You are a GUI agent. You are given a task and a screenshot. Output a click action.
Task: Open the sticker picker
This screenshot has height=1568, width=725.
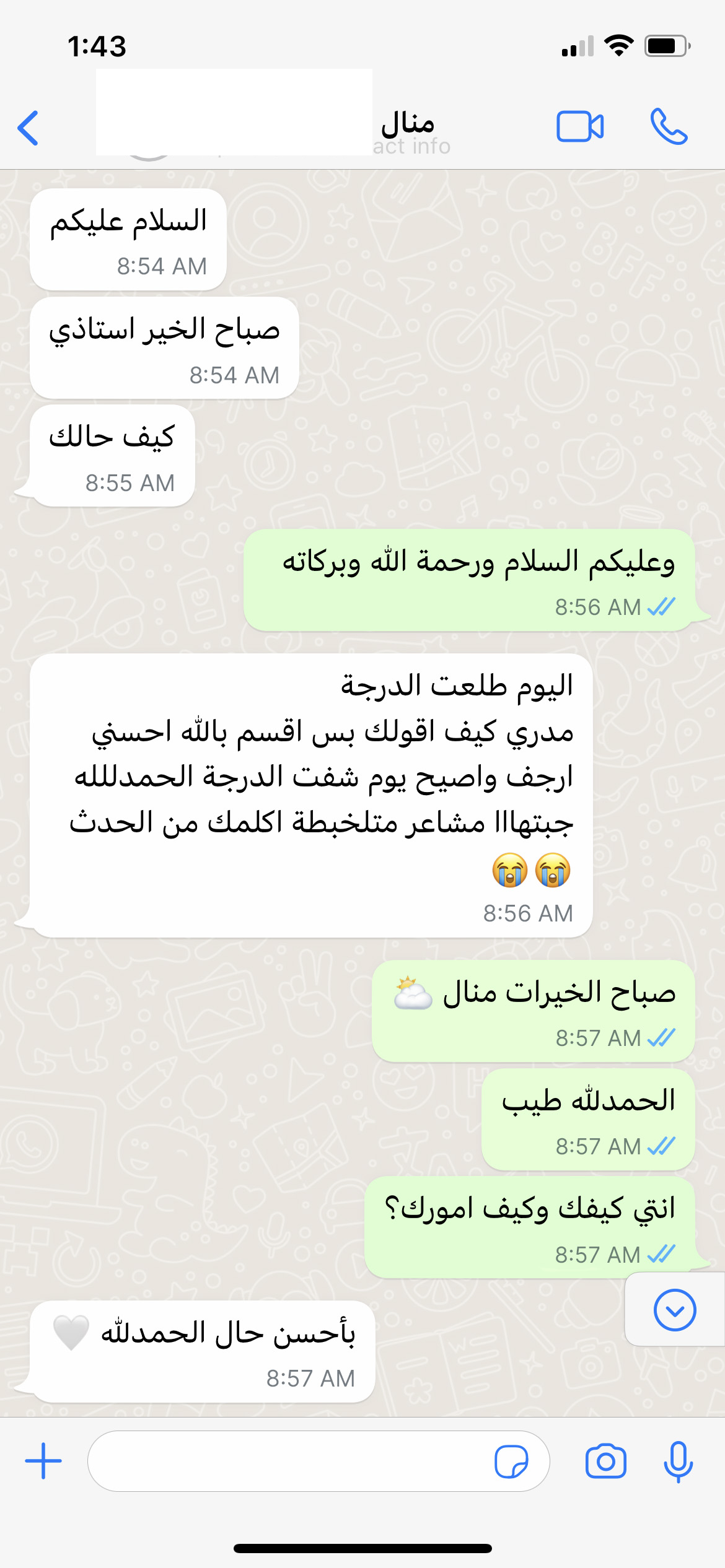point(511,1461)
